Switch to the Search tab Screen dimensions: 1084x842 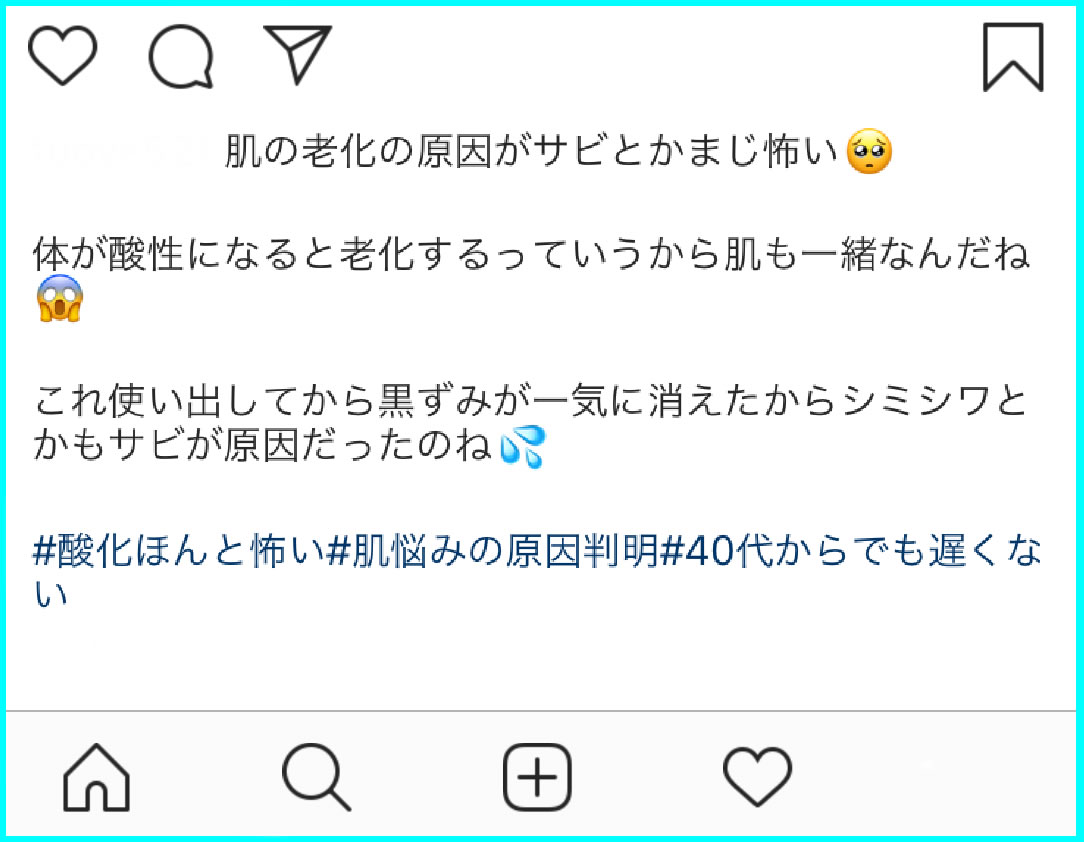(316, 776)
